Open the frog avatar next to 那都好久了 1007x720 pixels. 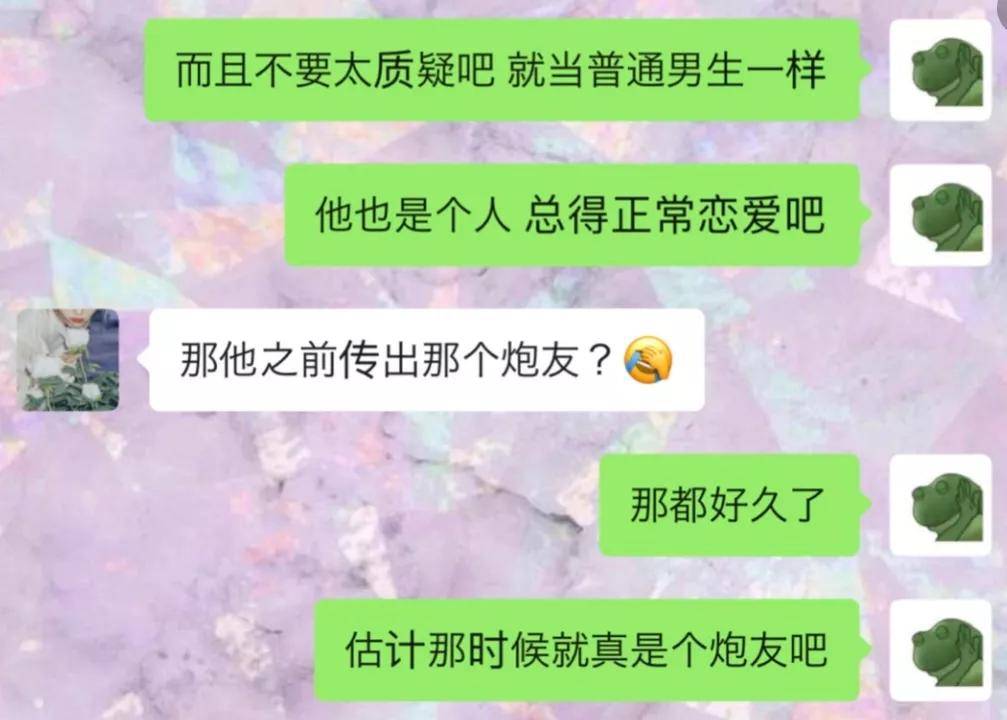coord(940,505)
